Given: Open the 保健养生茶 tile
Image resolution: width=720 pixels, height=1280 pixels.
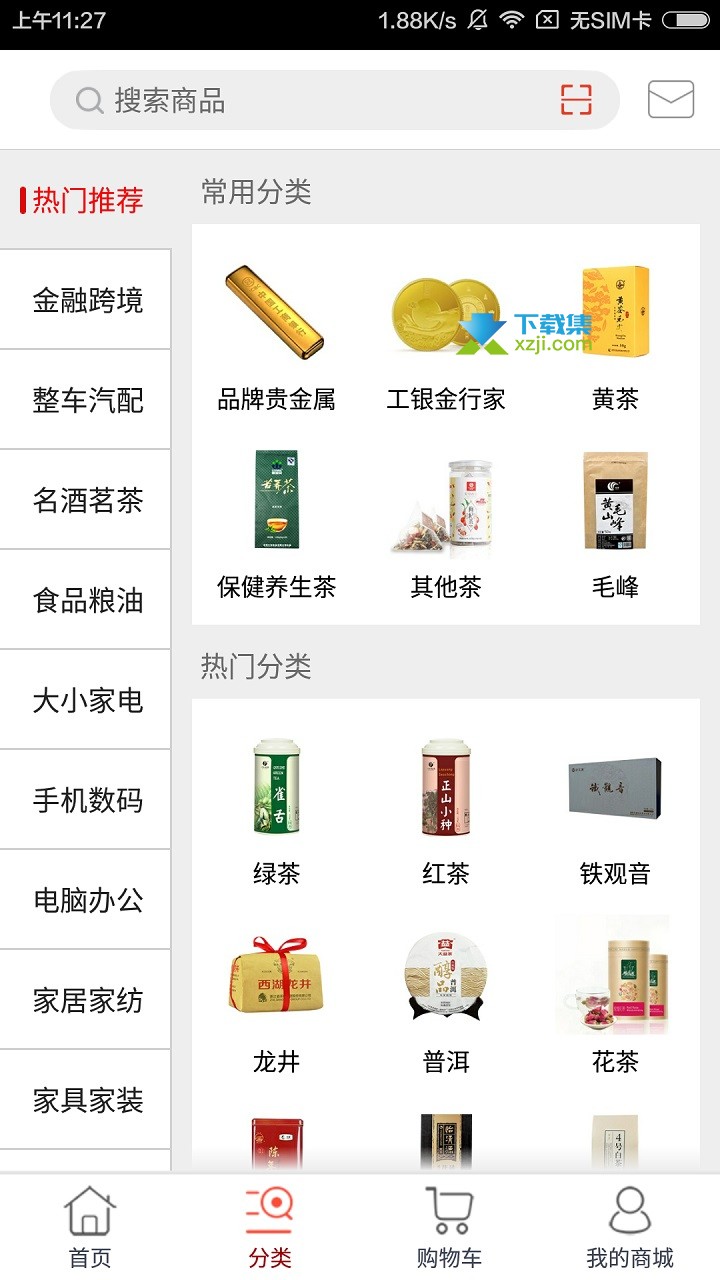Looking at the screenshot, I should point(276,524).
